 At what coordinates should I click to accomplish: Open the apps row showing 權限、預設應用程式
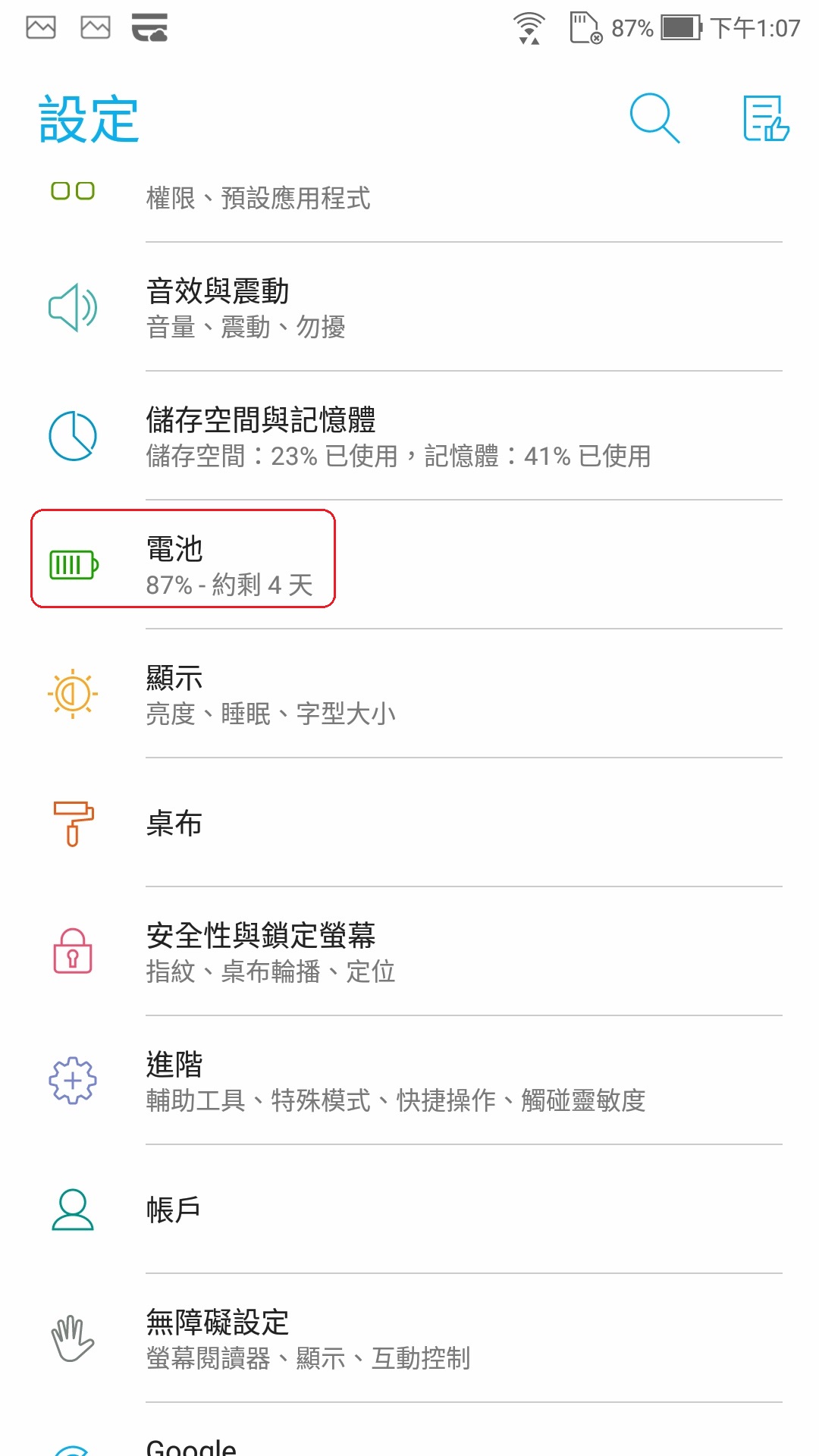[409, 199]
